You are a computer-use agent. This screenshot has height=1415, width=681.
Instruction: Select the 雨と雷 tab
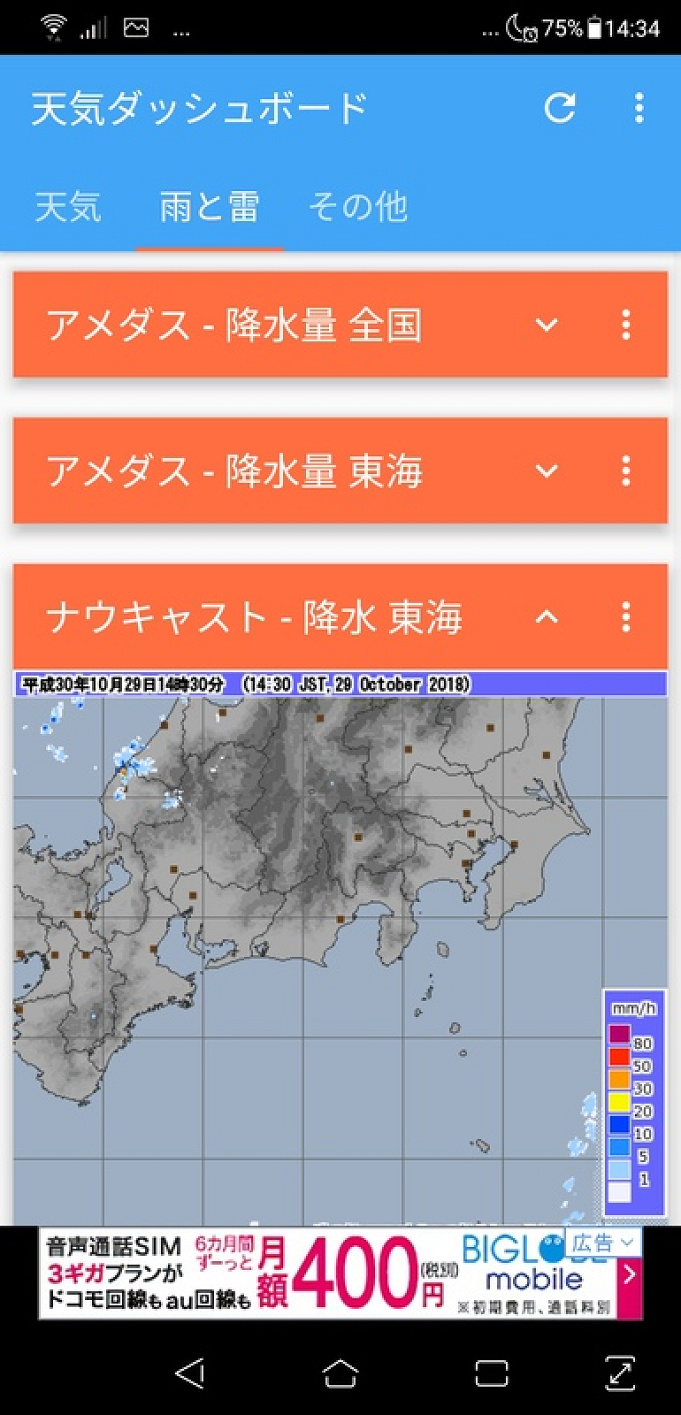point(209,207)
